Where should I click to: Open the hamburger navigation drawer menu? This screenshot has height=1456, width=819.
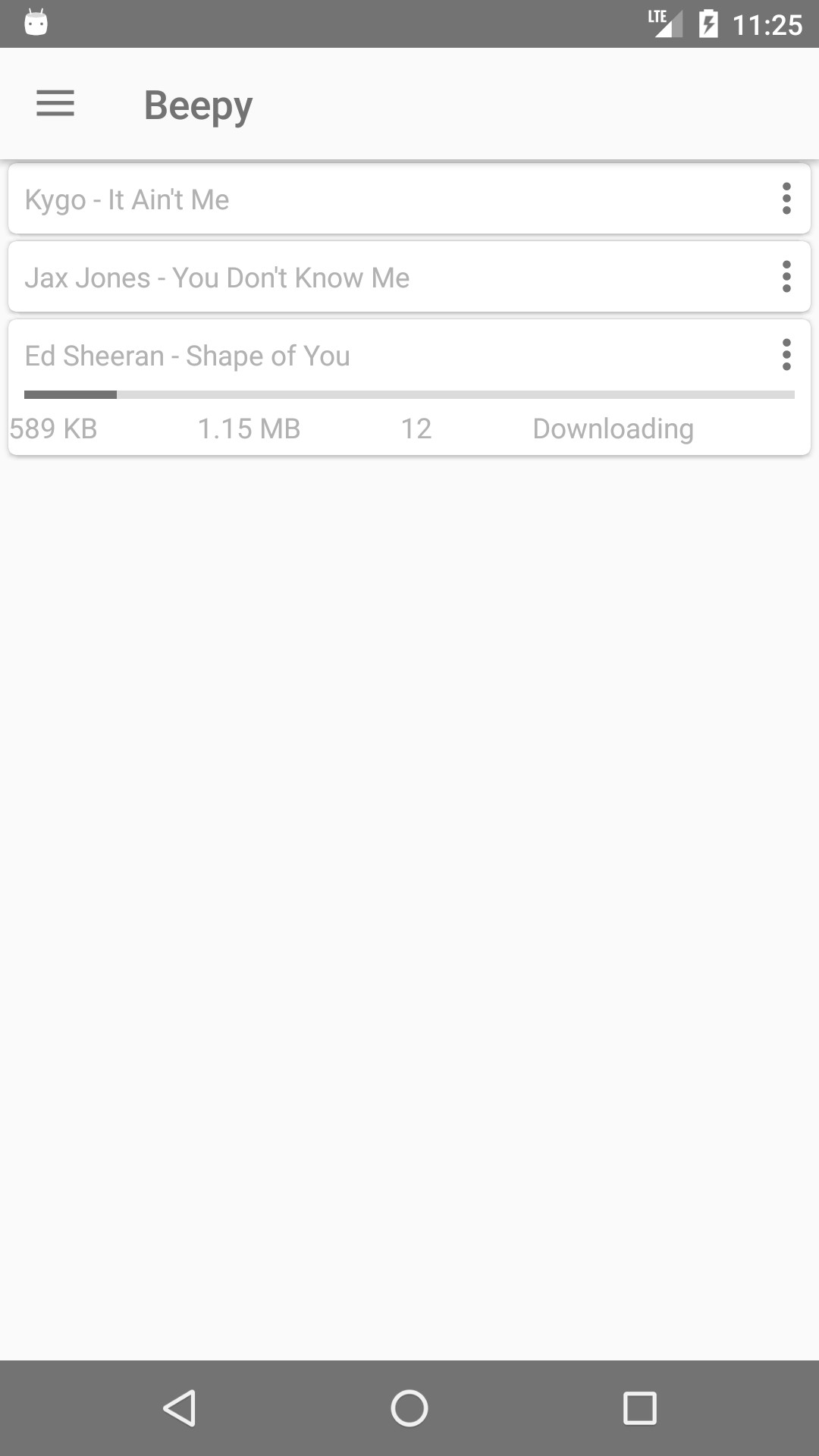(55, 103)
